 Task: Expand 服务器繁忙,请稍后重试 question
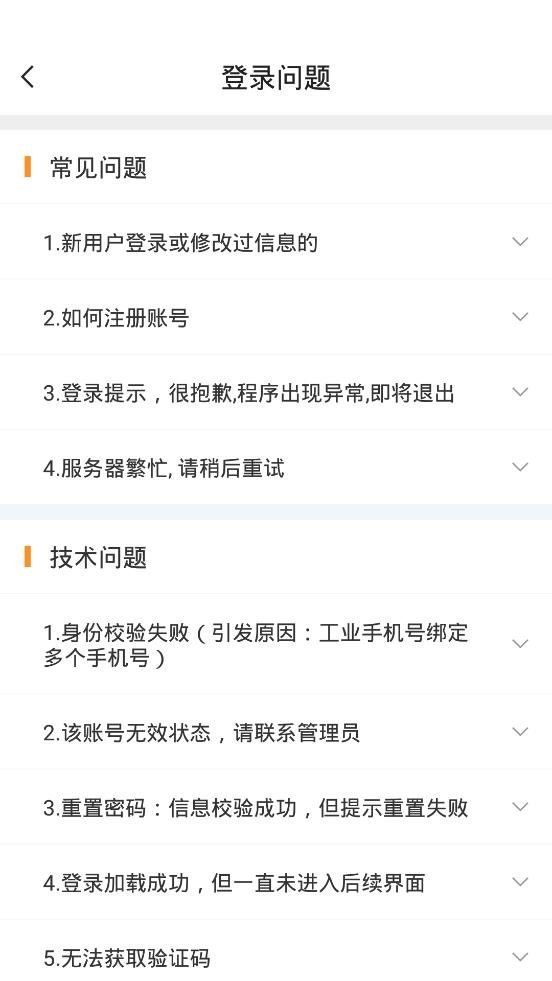pos(276,467)
